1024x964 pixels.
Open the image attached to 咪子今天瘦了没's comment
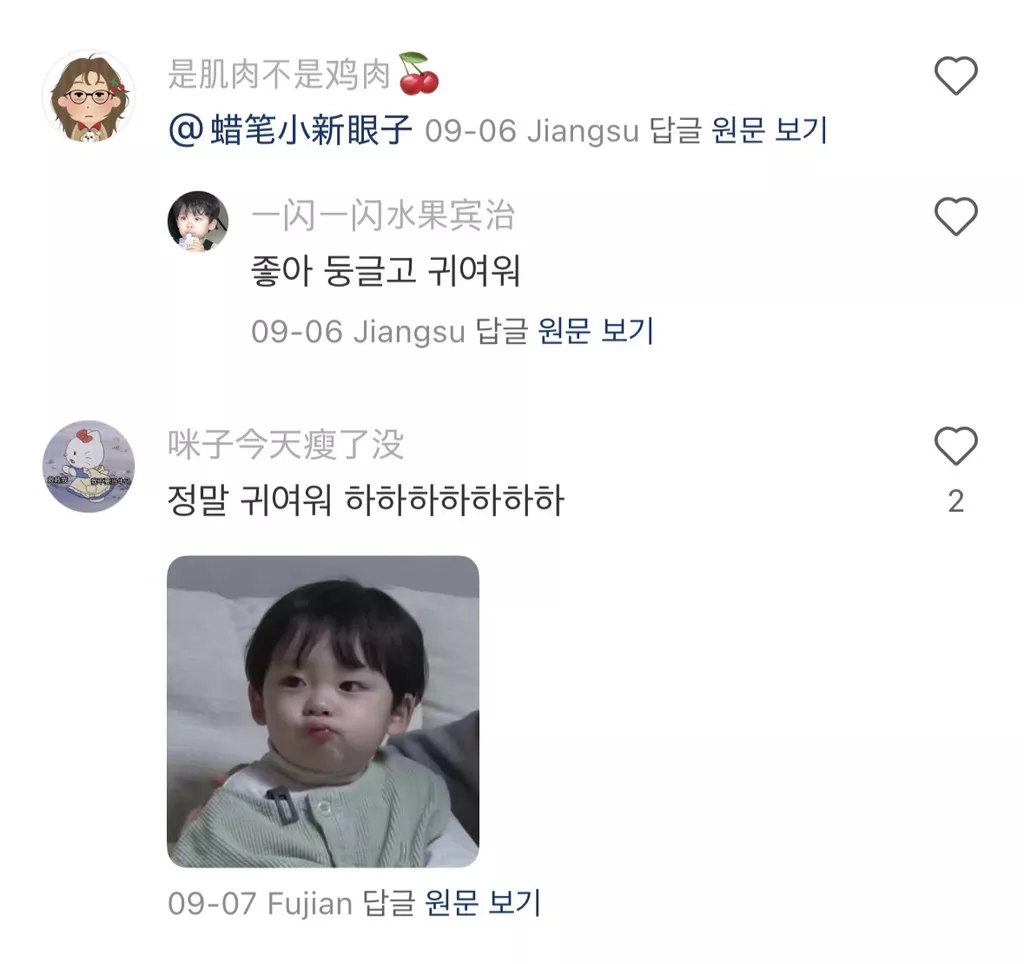[x=322, y=711]
